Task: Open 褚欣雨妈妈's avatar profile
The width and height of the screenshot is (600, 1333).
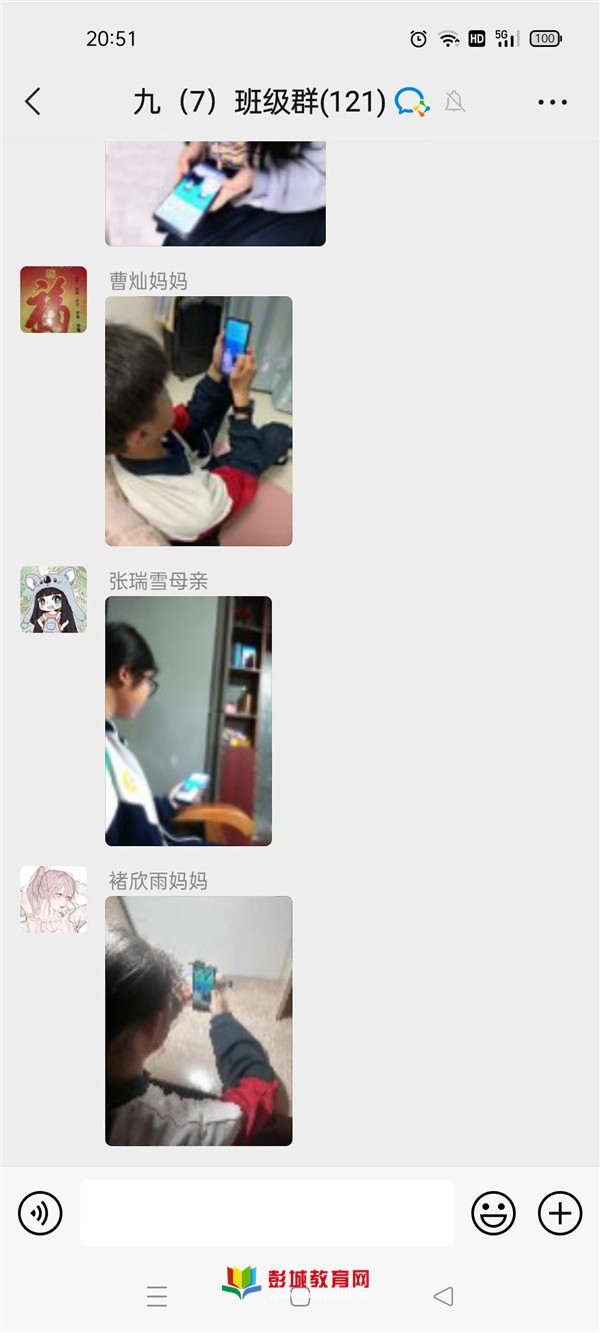Action: [54, 899]
